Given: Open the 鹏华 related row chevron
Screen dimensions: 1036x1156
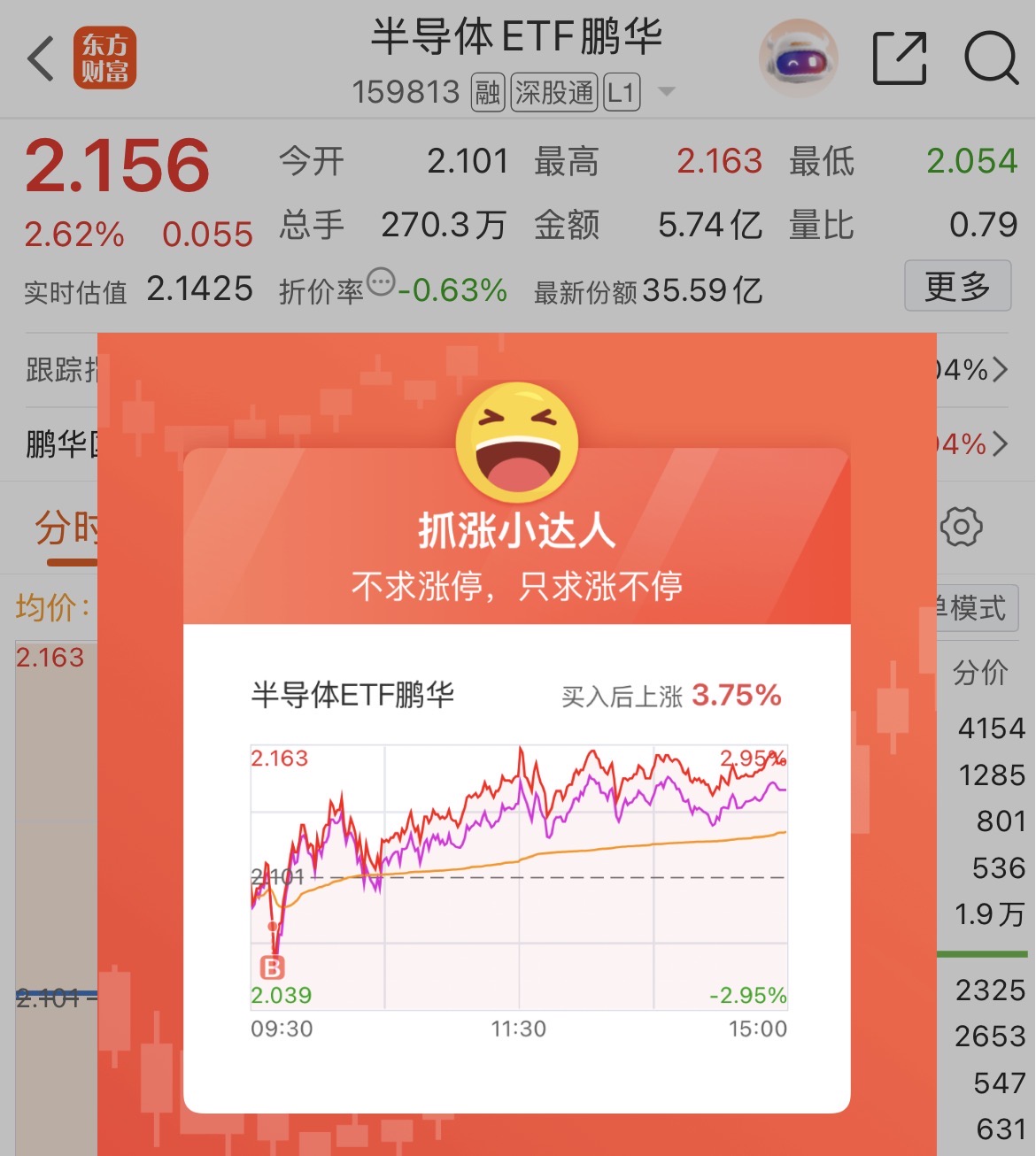Looking at the screenshot, I should [x=1001, y=443].
